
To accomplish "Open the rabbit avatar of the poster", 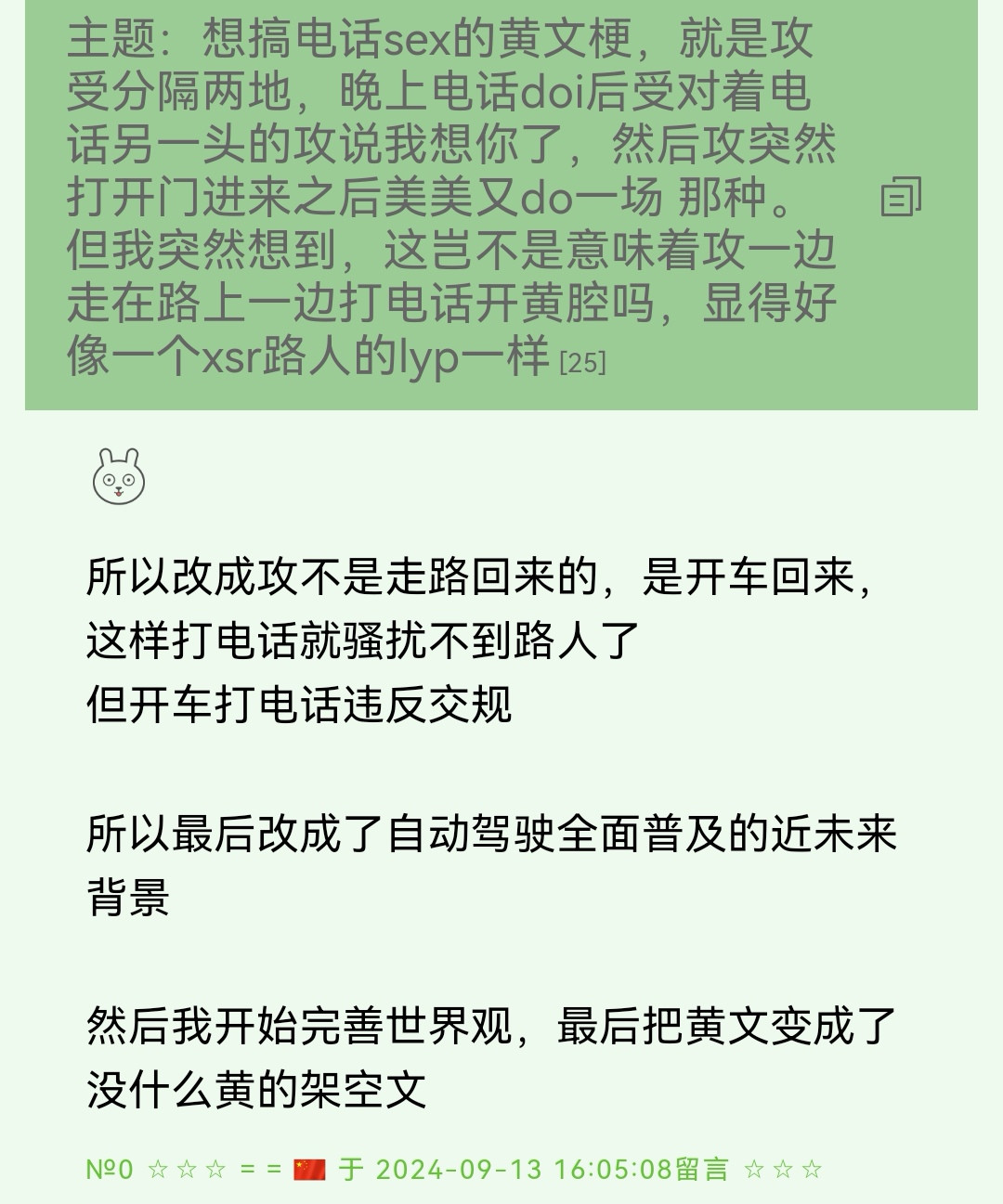I will [119, 476].
